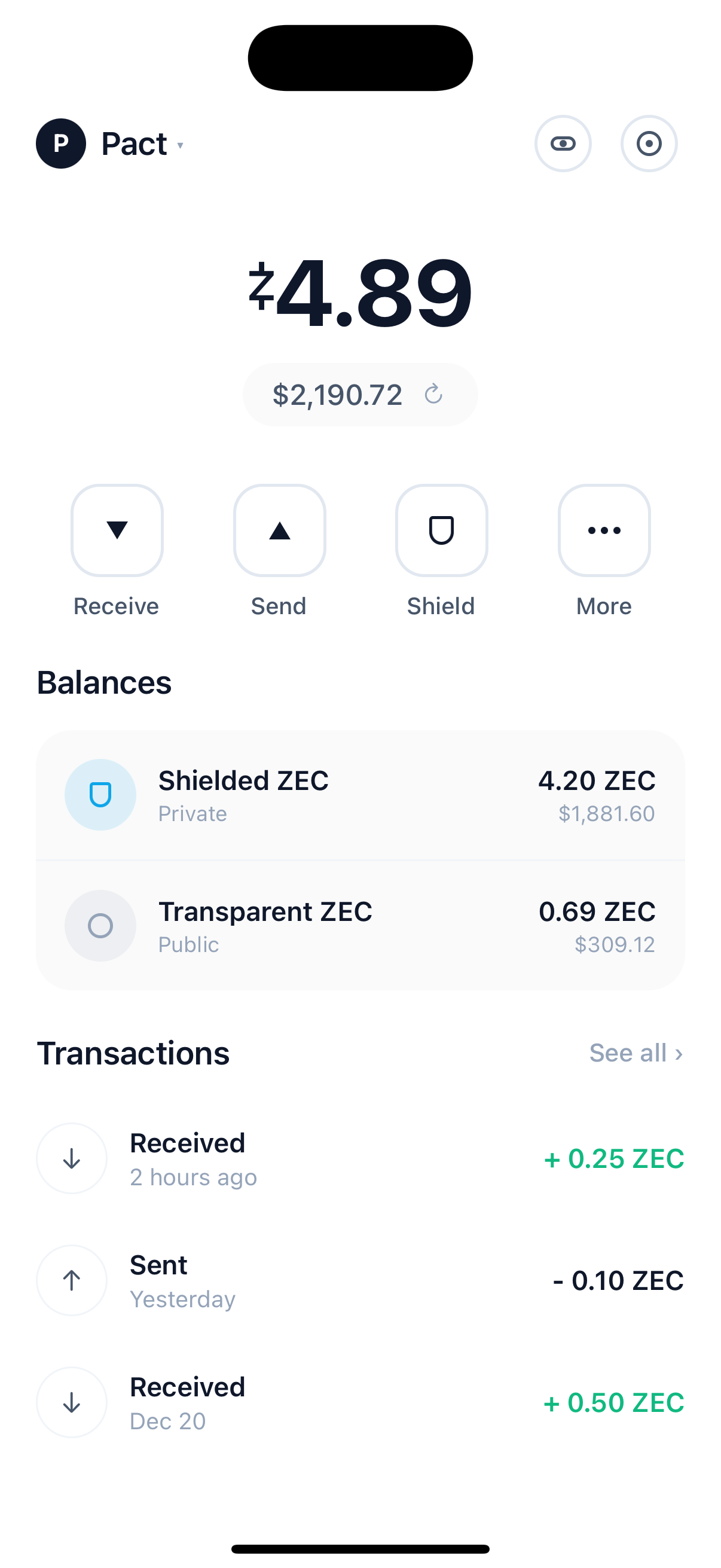Open the QR scanner icon
Screen dimensions: 721x1568
point(649,144)
